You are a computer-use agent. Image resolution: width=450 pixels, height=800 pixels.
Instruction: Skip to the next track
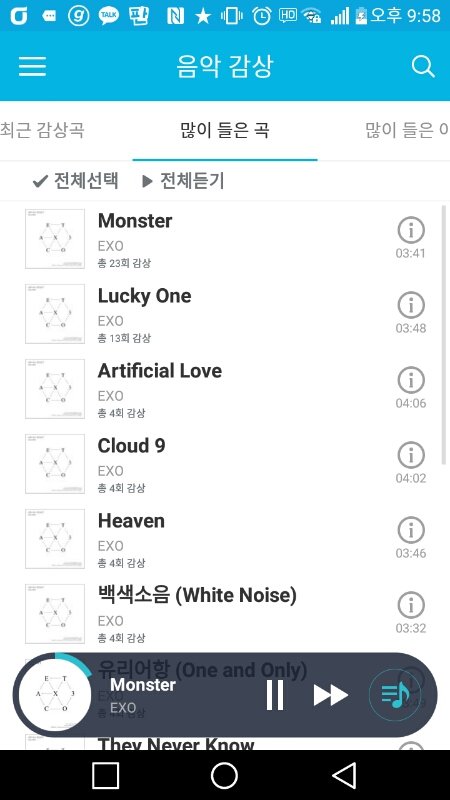coord(331,695)
